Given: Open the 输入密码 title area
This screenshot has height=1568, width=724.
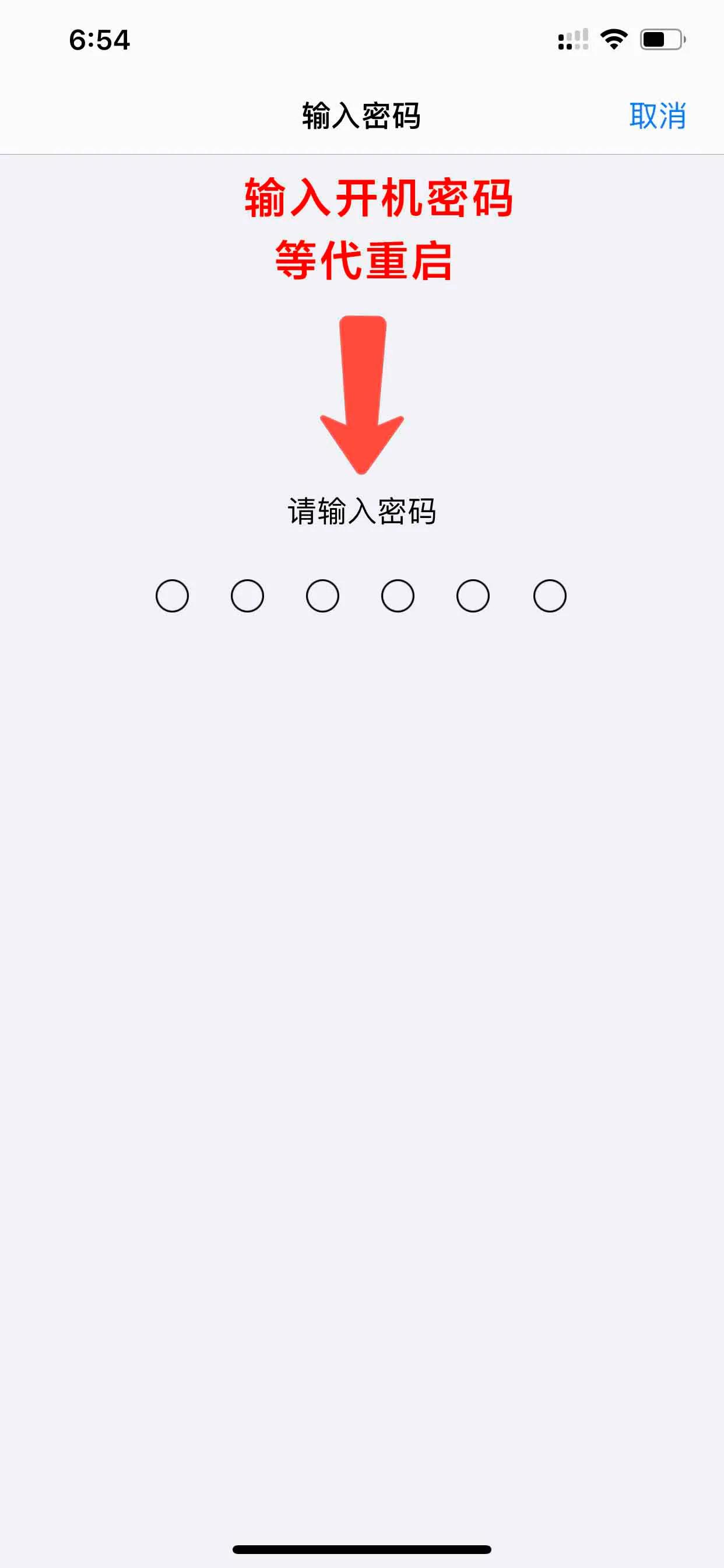Looking at the screenshot, I should point(361,114).
